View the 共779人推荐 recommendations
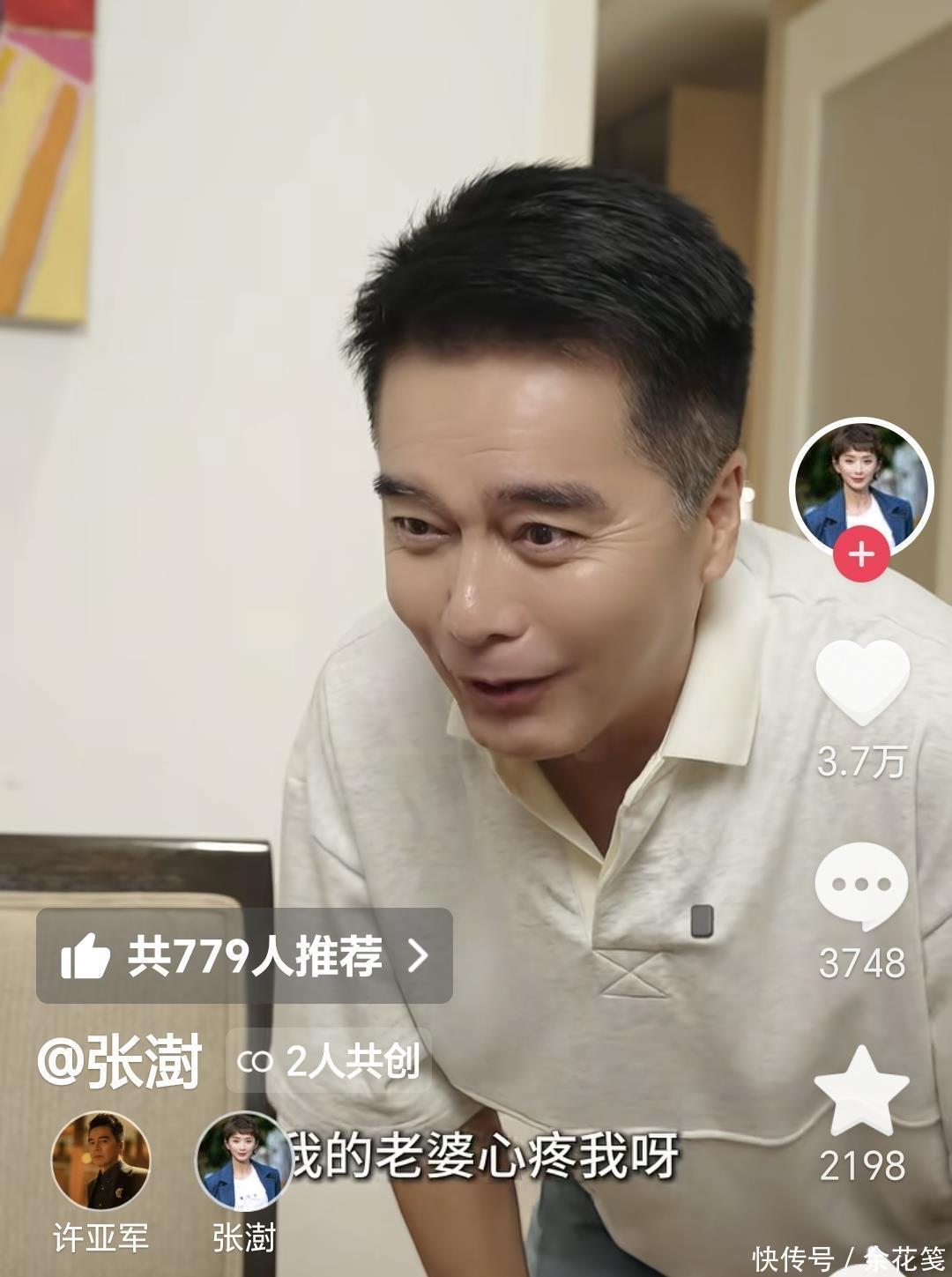The image size is (952, 1277). [244, 955]
